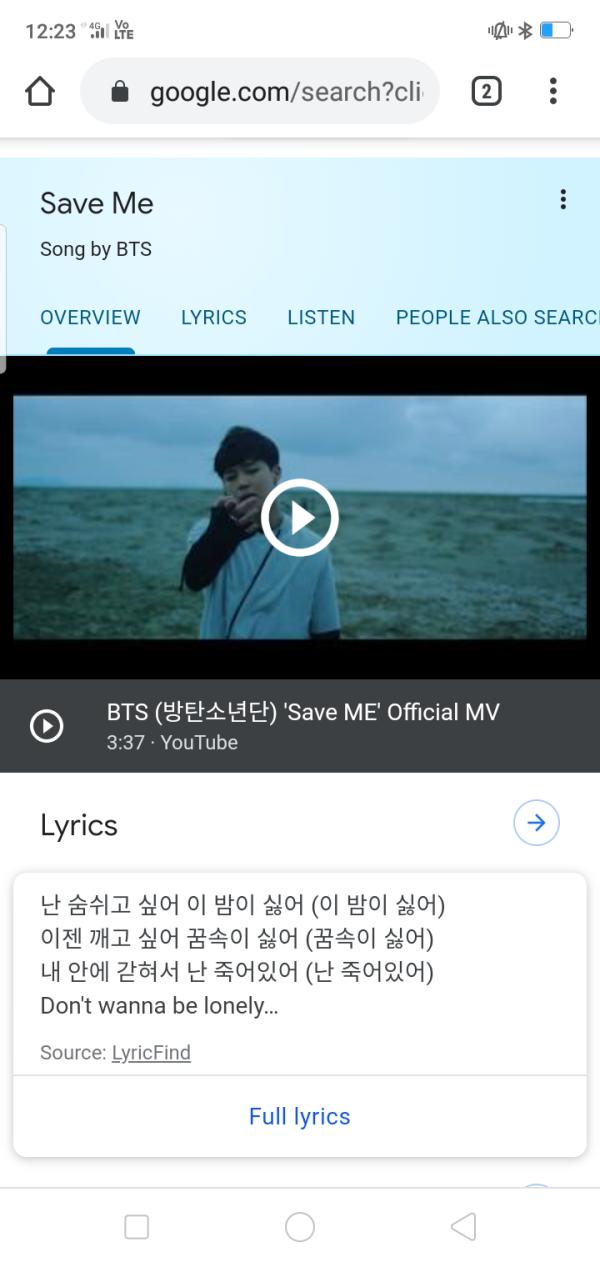This screenshot has height=1267, width=600.
Task: Open the 'Save ME' Official MV on YouTube
Action: point(302,726)
